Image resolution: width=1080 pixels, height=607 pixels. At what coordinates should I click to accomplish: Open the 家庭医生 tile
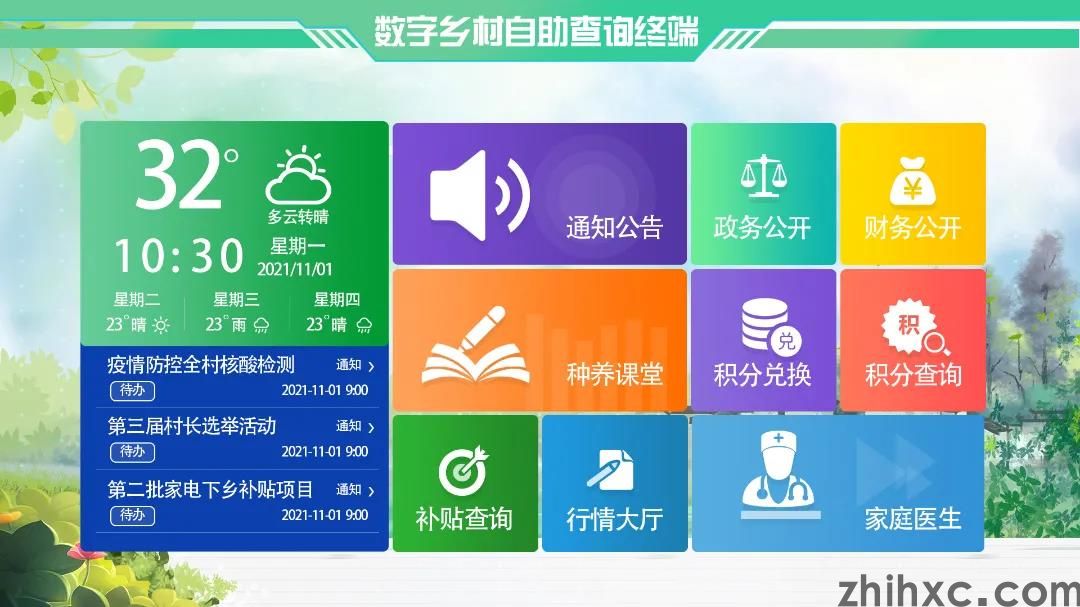pos(838,483)
